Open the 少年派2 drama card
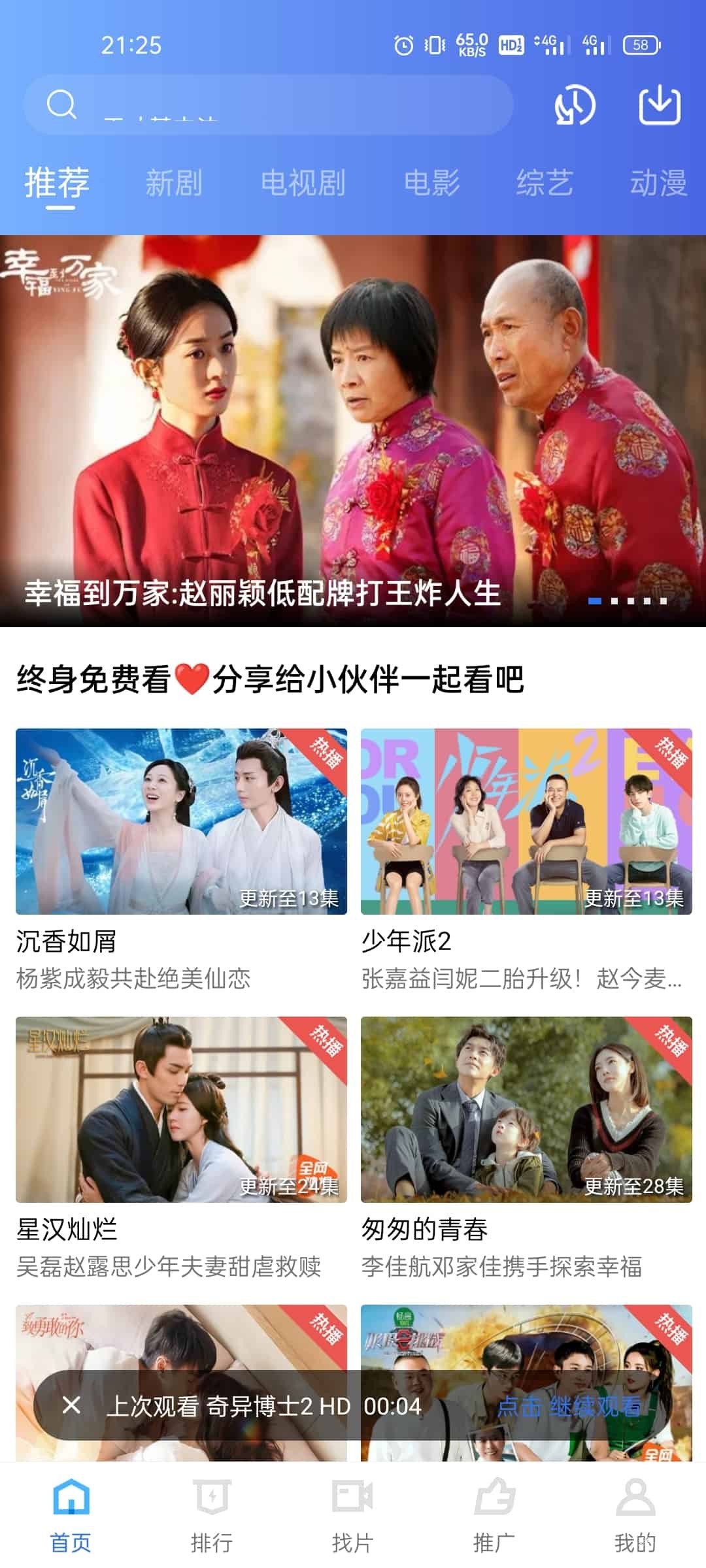 [x=526, y=822]
